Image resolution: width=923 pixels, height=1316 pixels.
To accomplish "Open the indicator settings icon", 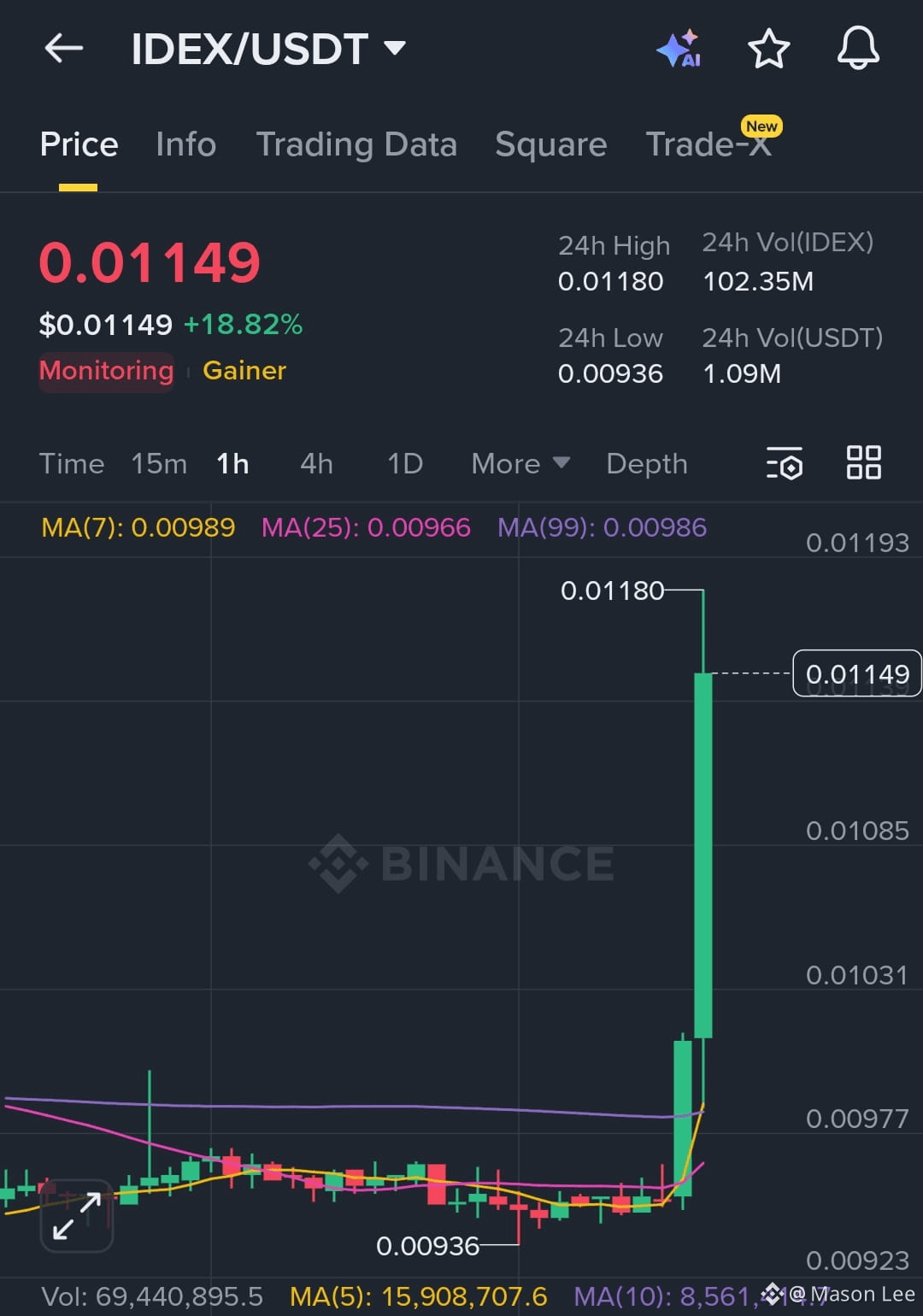I will [x=784, y=463].
